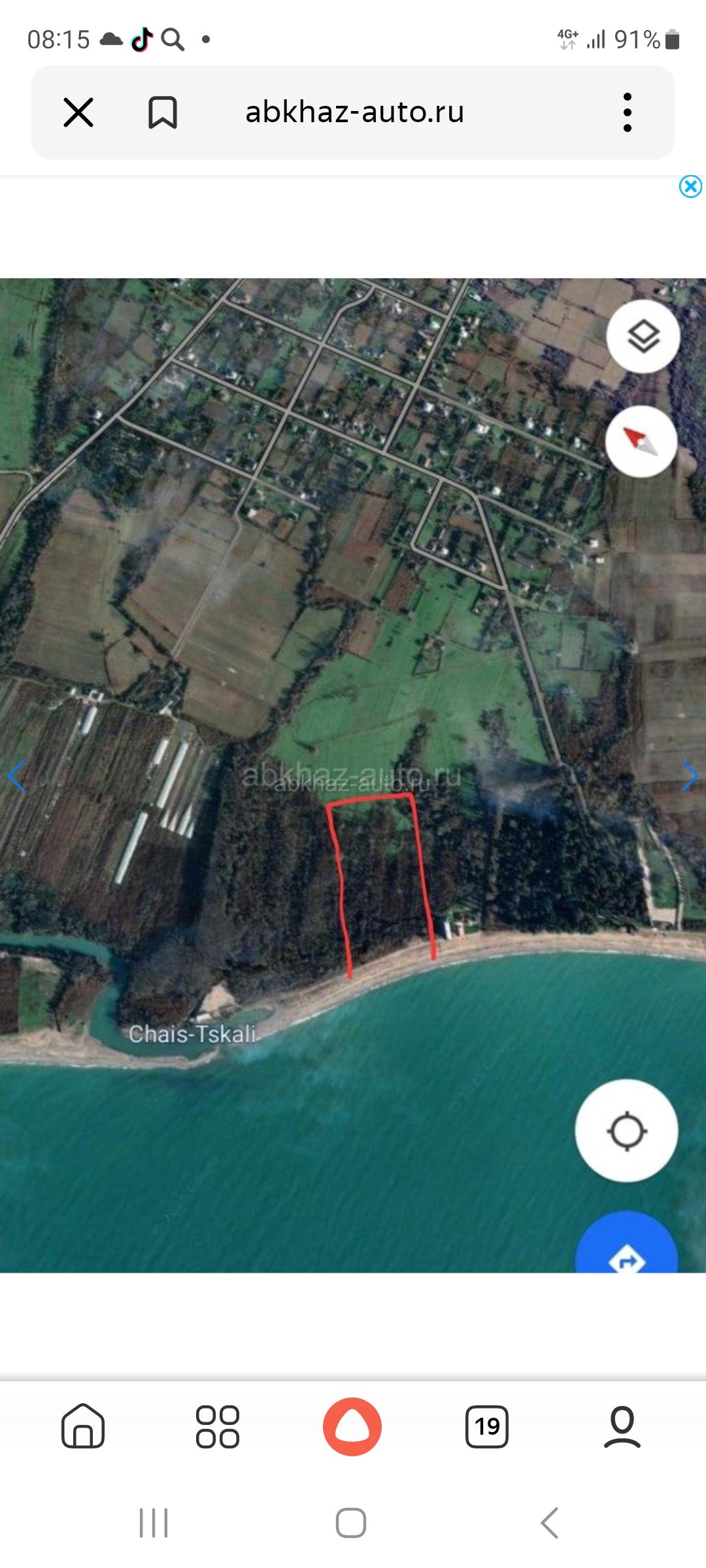Open the services grid
The height and width of the screenshot is (1568, 706).
point(218,1426)
